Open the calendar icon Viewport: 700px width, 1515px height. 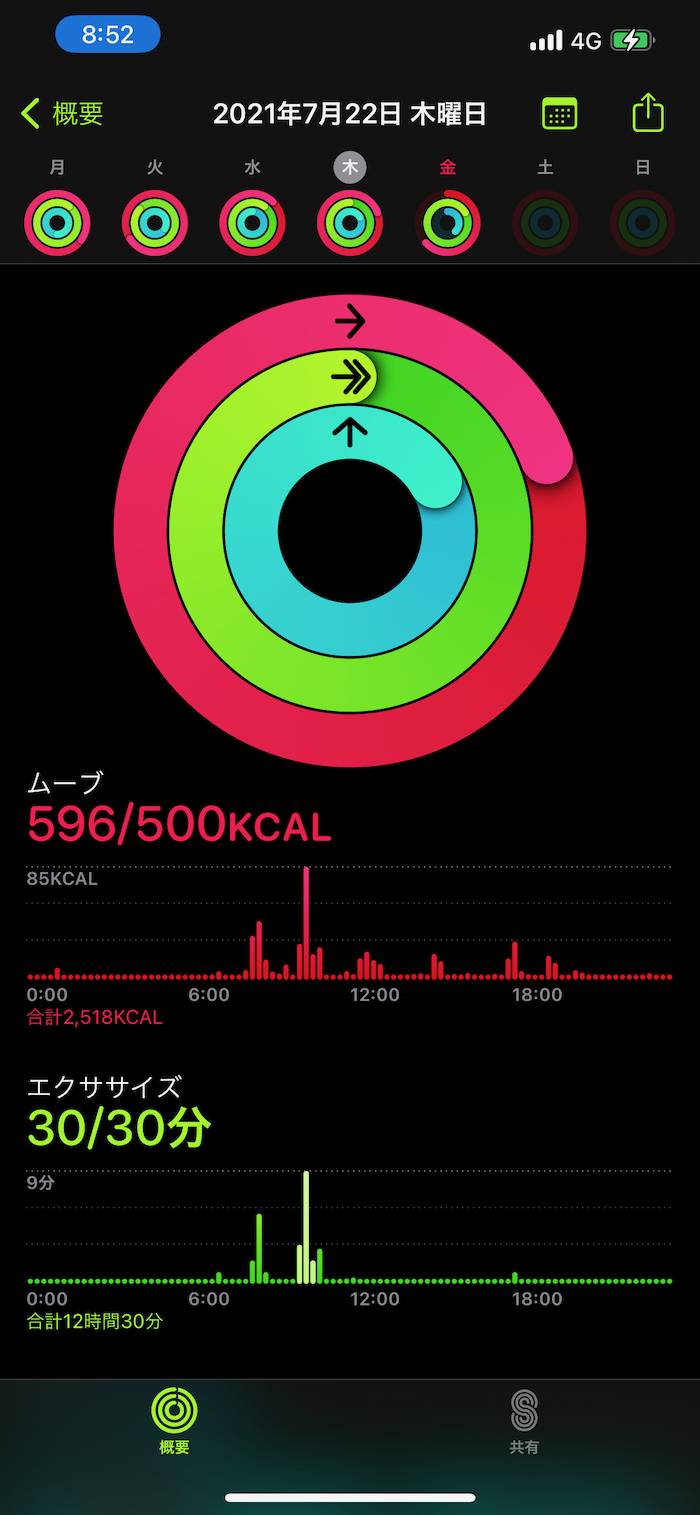pyautogui.click(x=559, y=114)
